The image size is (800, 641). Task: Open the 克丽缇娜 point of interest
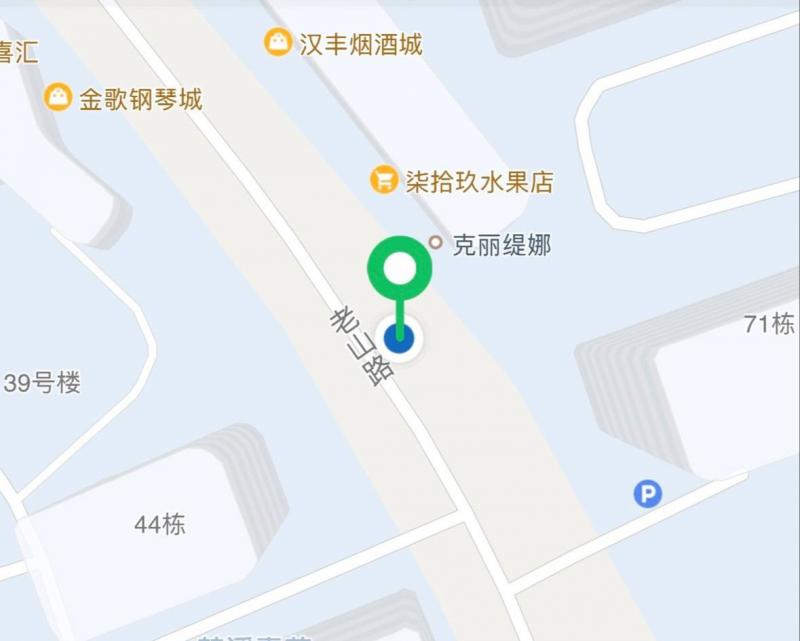coord(435,242)
